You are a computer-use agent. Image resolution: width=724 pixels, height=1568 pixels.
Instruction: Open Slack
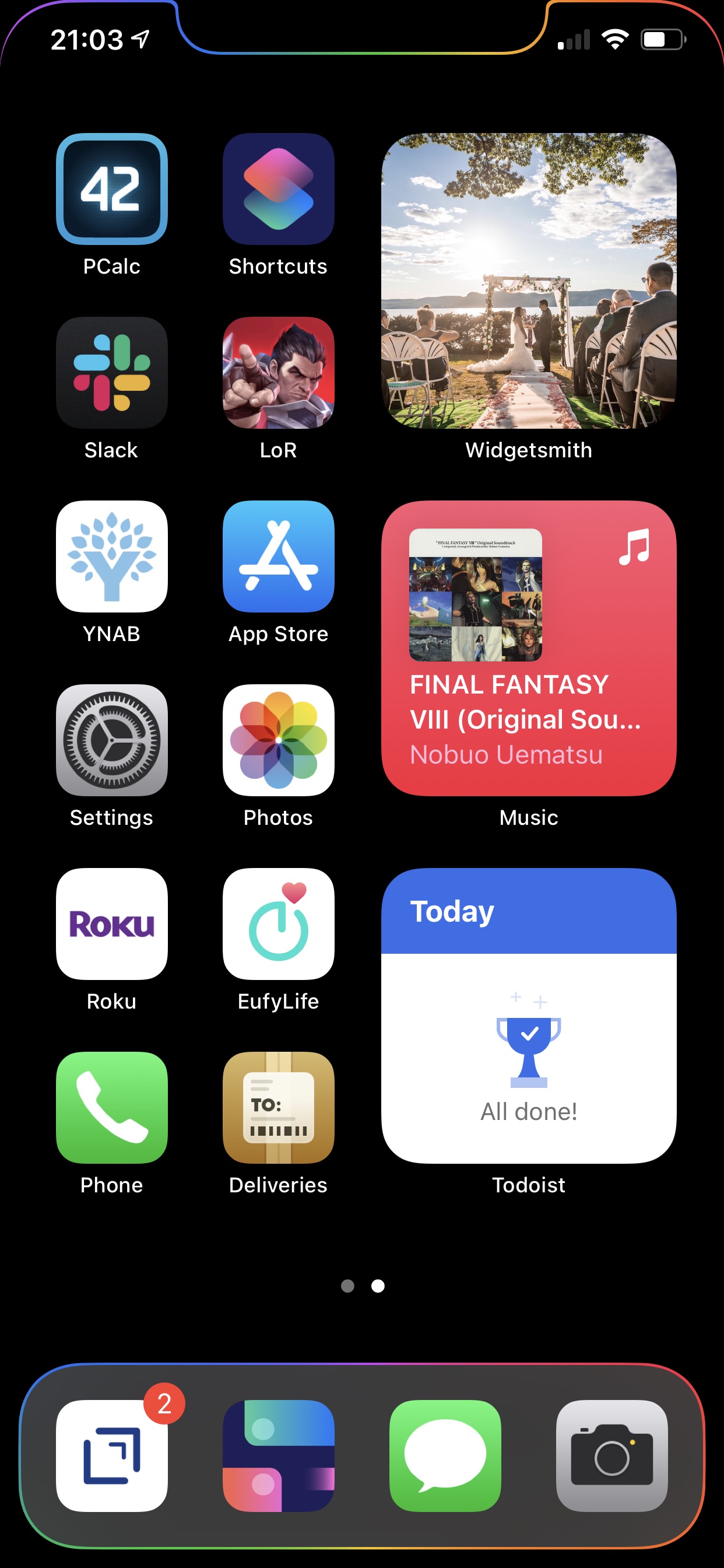pos(111,373)
